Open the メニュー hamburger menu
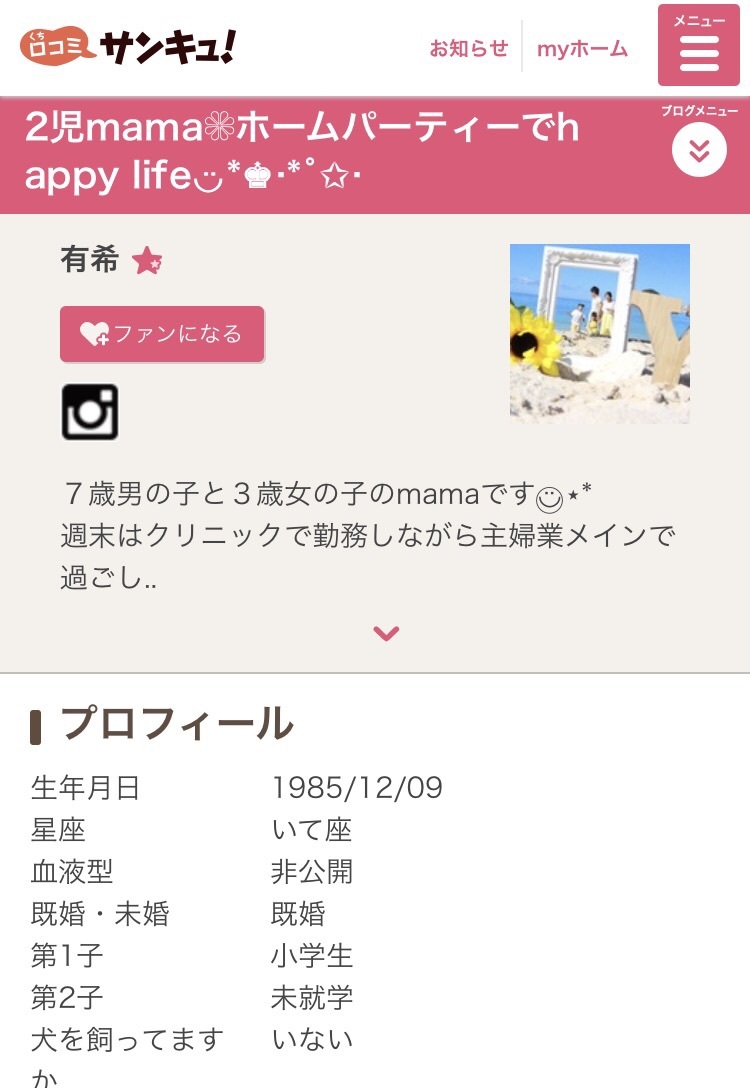Screen dimensions: 750x1088 698,46
